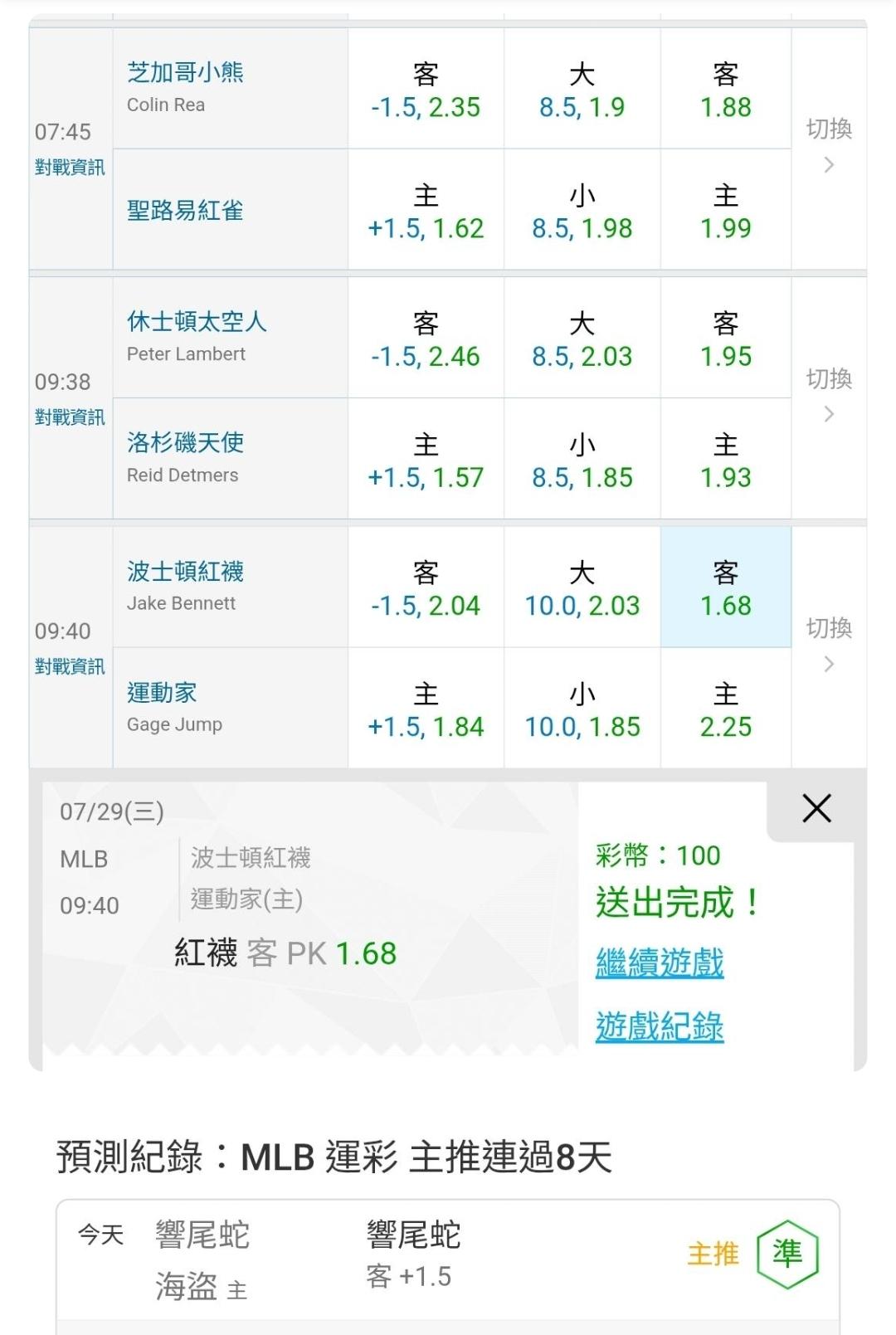The height and width of the screenshot is (1335, 896).
Task: Close the bet confirmation slip
Action: pyautogui.click(x=816, y=807)
